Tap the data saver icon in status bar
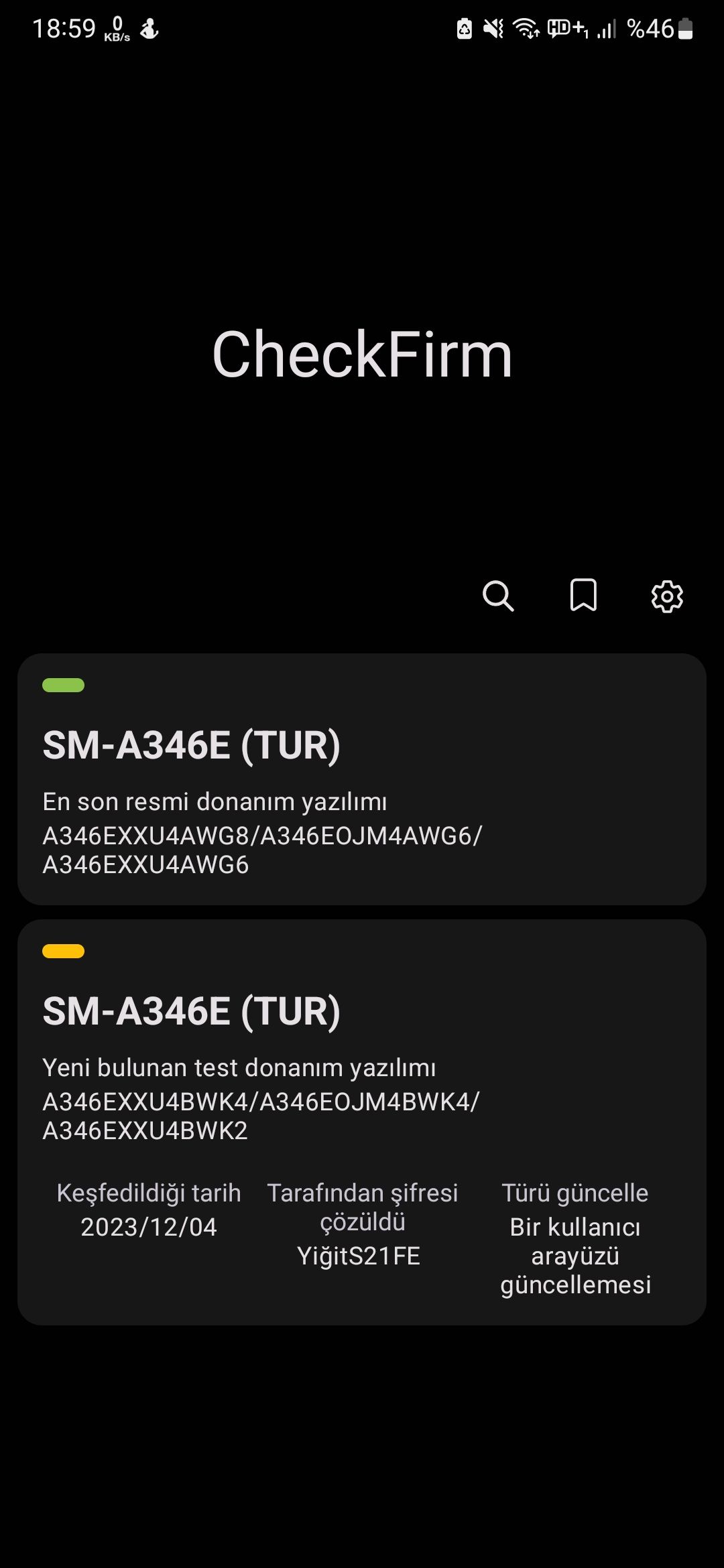The width and height of the screenshot is (724, 1568). (464, 27)
